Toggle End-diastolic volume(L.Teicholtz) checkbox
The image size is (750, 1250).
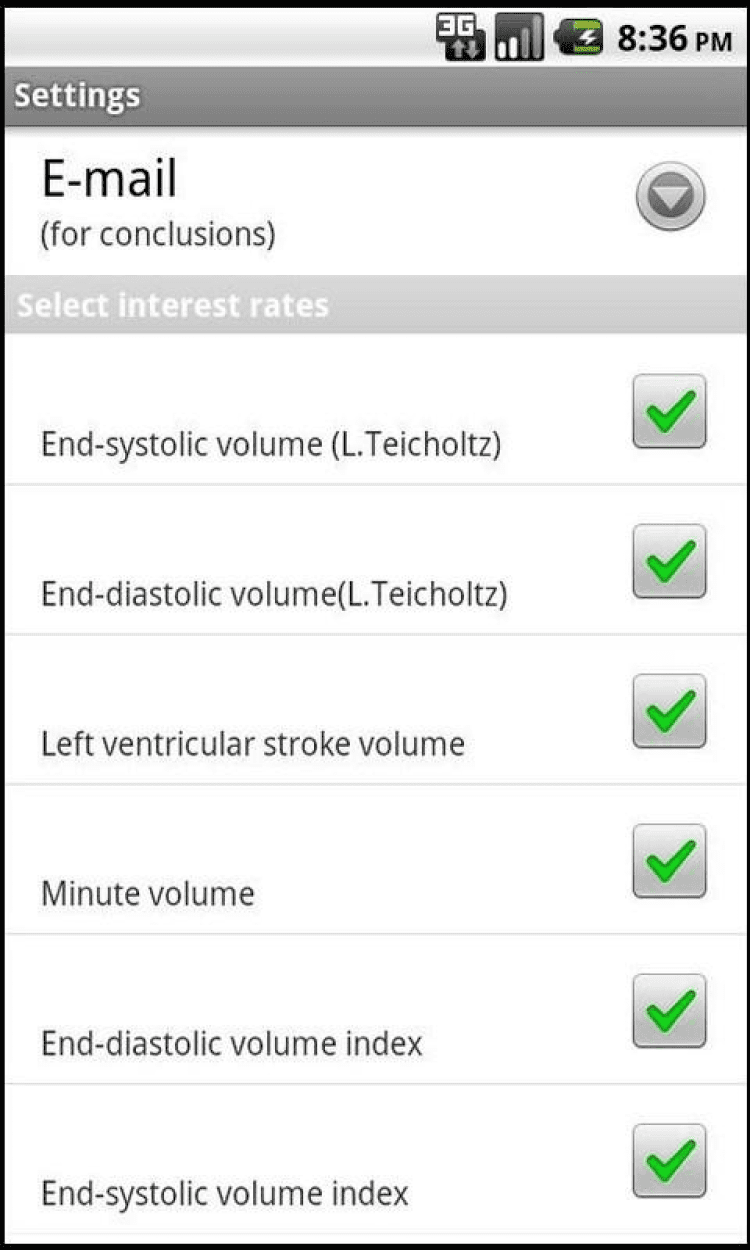point(669,561)
